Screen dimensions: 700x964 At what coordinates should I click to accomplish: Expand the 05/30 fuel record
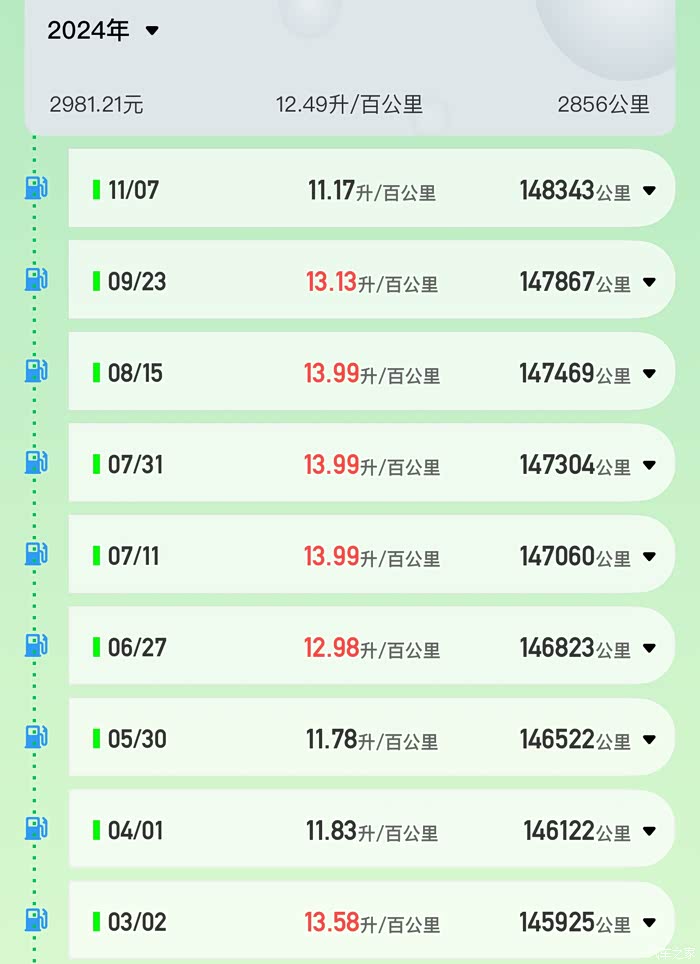pos(649,740)
